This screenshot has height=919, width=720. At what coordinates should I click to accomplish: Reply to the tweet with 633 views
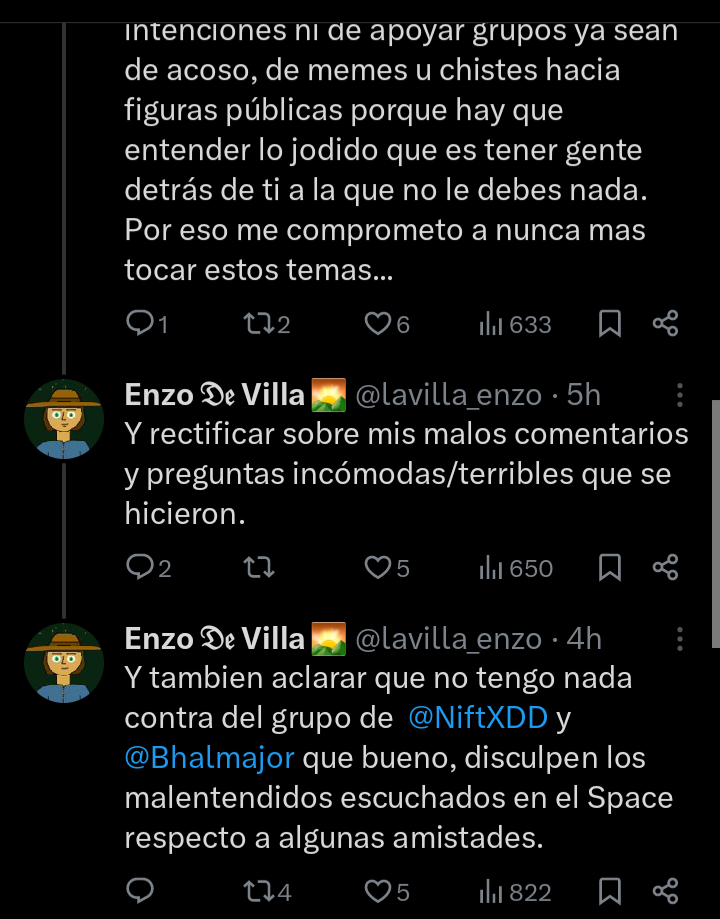140,324
